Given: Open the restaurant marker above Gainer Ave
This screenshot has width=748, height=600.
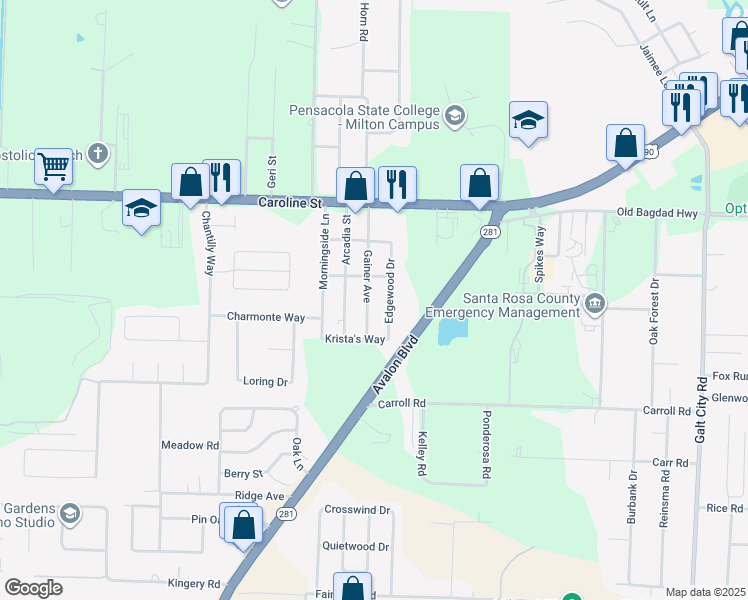Looking at the screenshot, I should (x=397, y=185).
